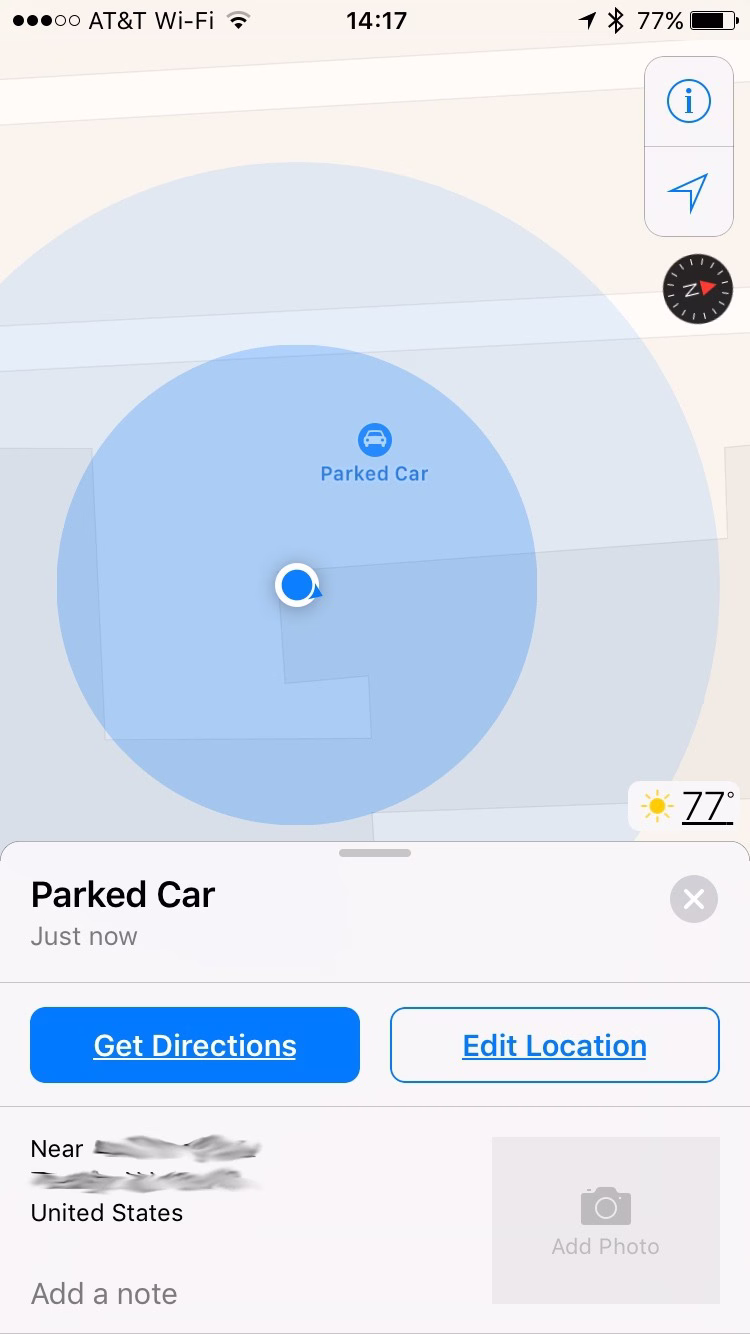The image size is (750, 1334).
Task: Close the Parked Car card
Action: click(694, 899)
